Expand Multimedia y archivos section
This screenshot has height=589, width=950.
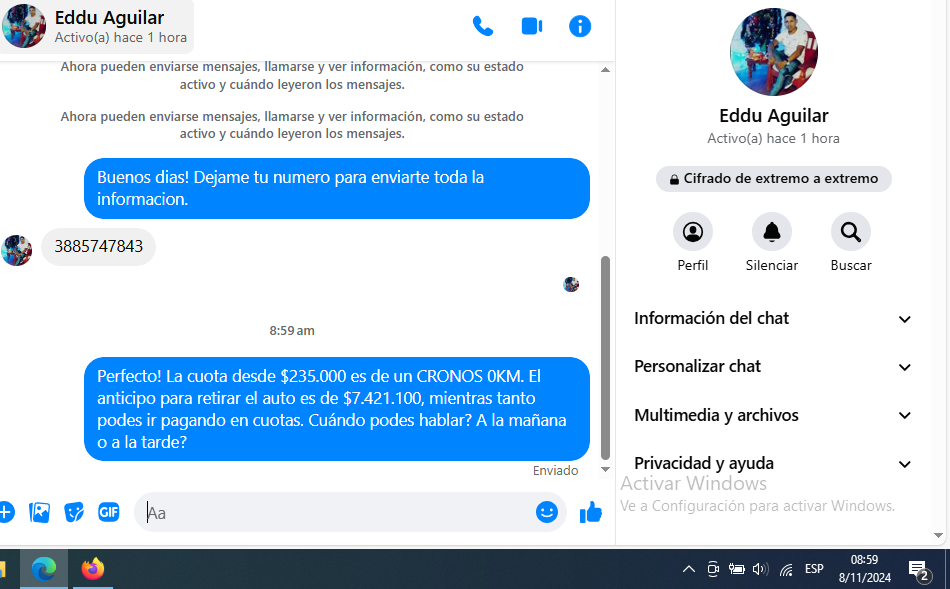[x=773, y=415]
